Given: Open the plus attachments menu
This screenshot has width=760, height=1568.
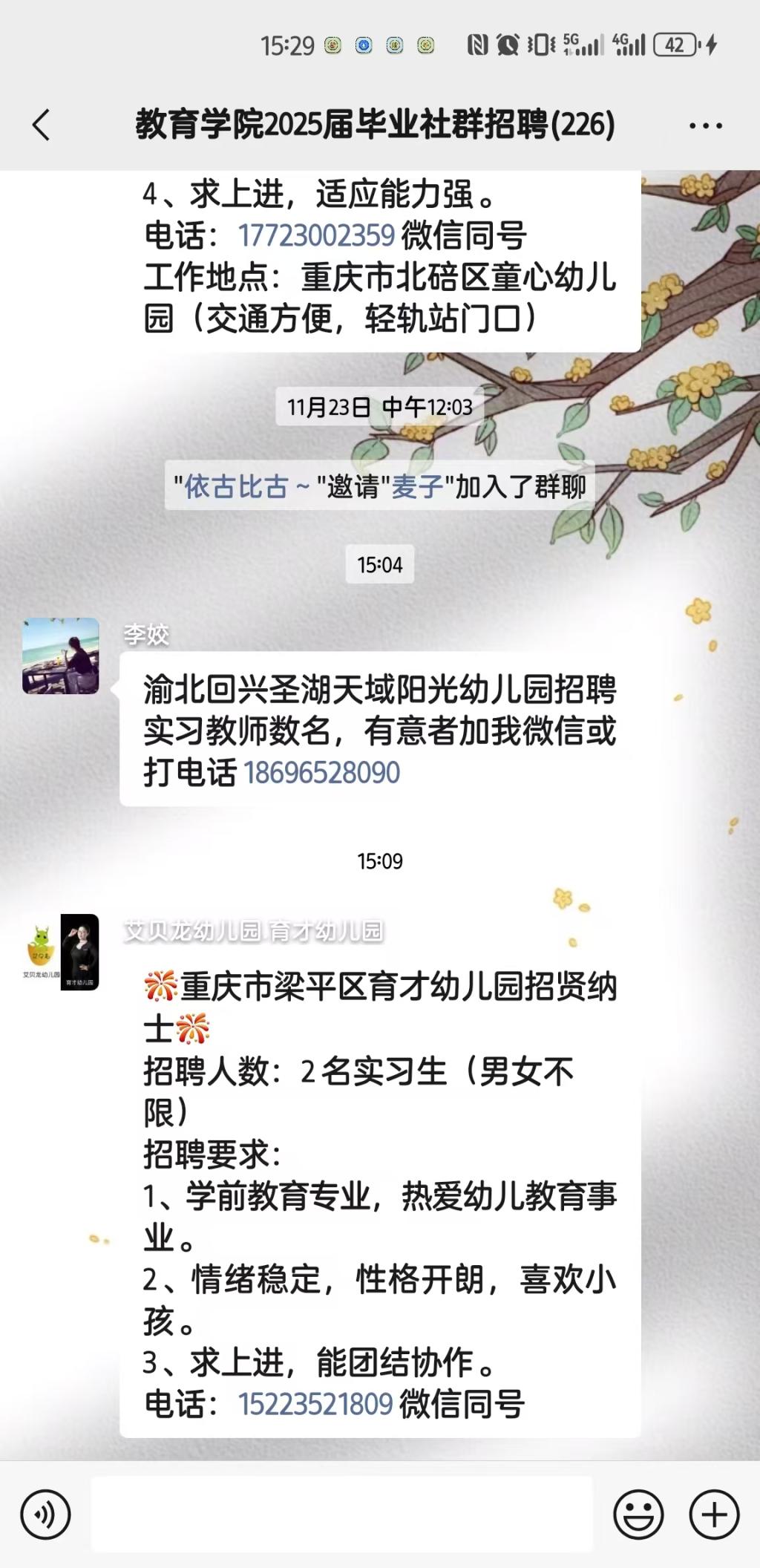Looking at the screenshot, I should tap(714, 1515).
